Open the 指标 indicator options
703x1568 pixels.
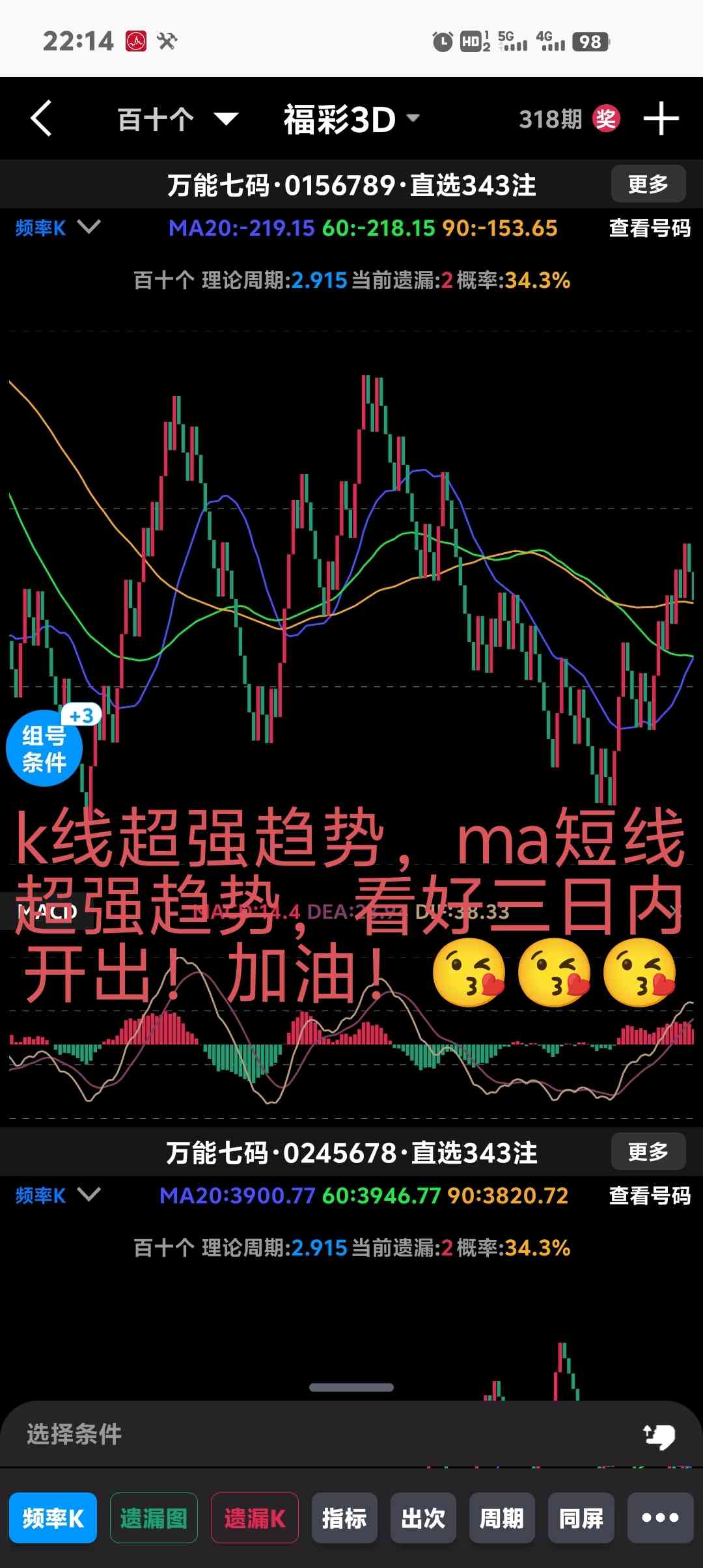coord(344,1519)
